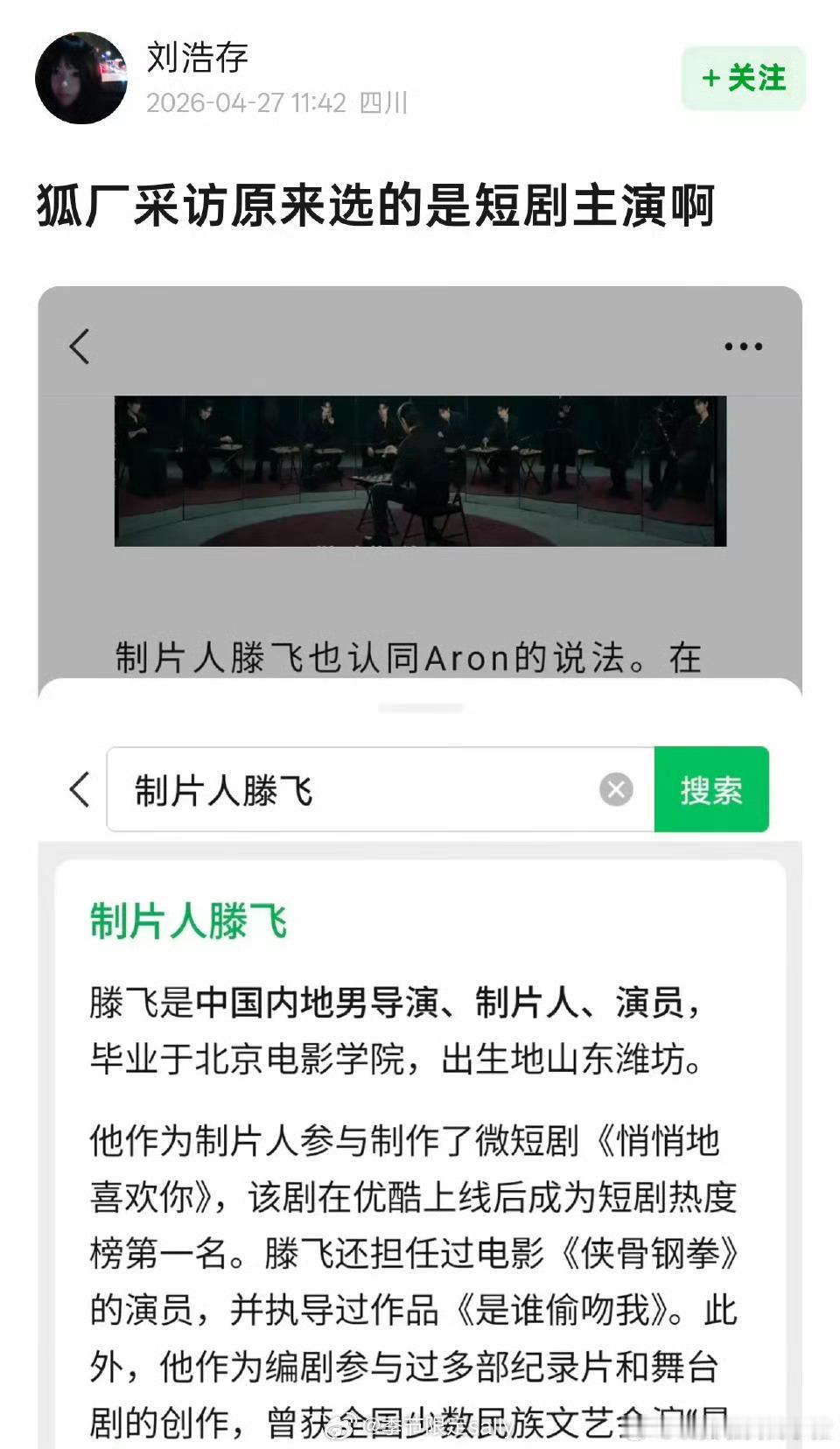The width and height of the screenshot is (840, 1449).
Task: Tap inside the search input field
Action: 350,789
